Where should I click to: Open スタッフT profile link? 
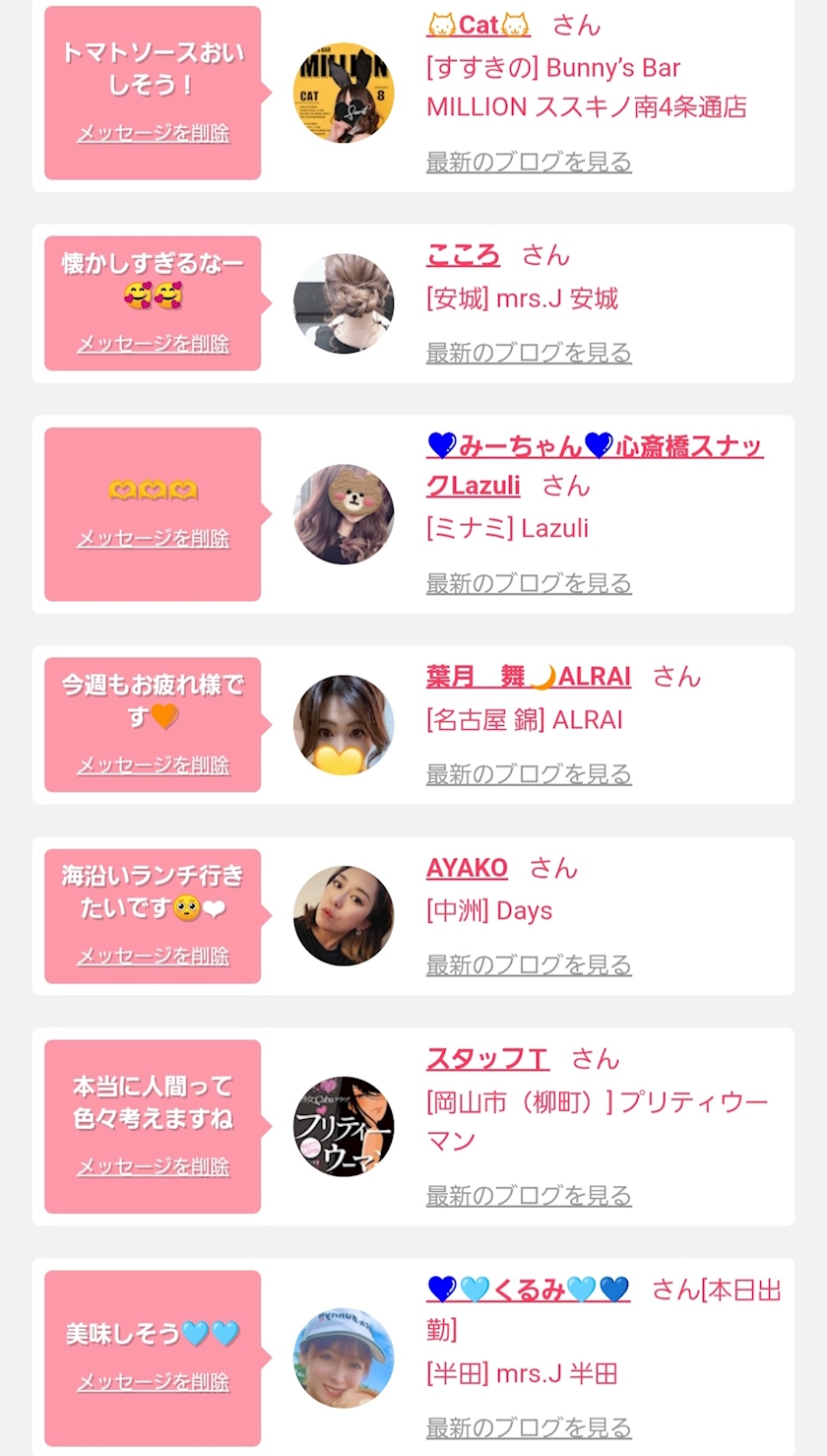pos(487,1059)
